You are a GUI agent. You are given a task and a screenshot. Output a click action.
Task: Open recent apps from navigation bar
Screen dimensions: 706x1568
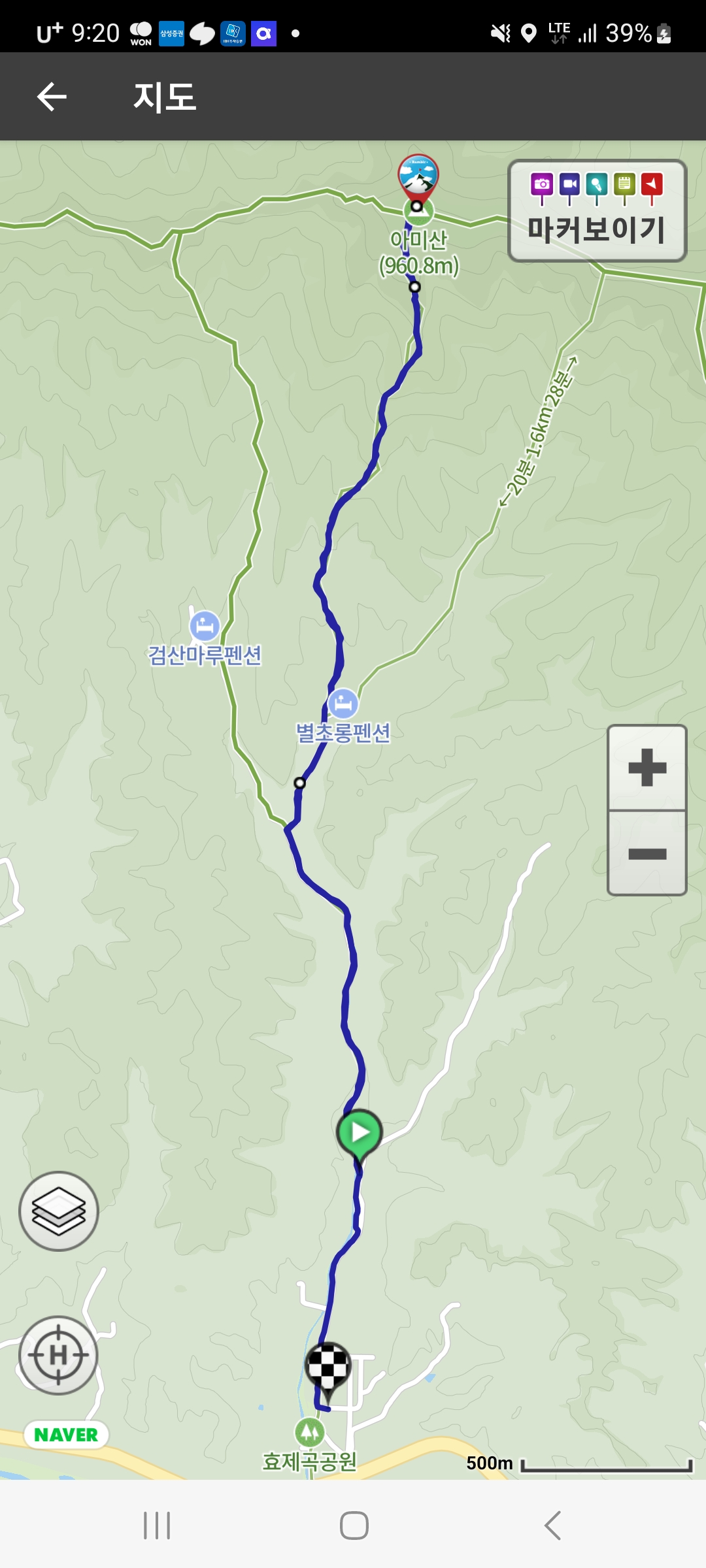tap(157, 1526)
